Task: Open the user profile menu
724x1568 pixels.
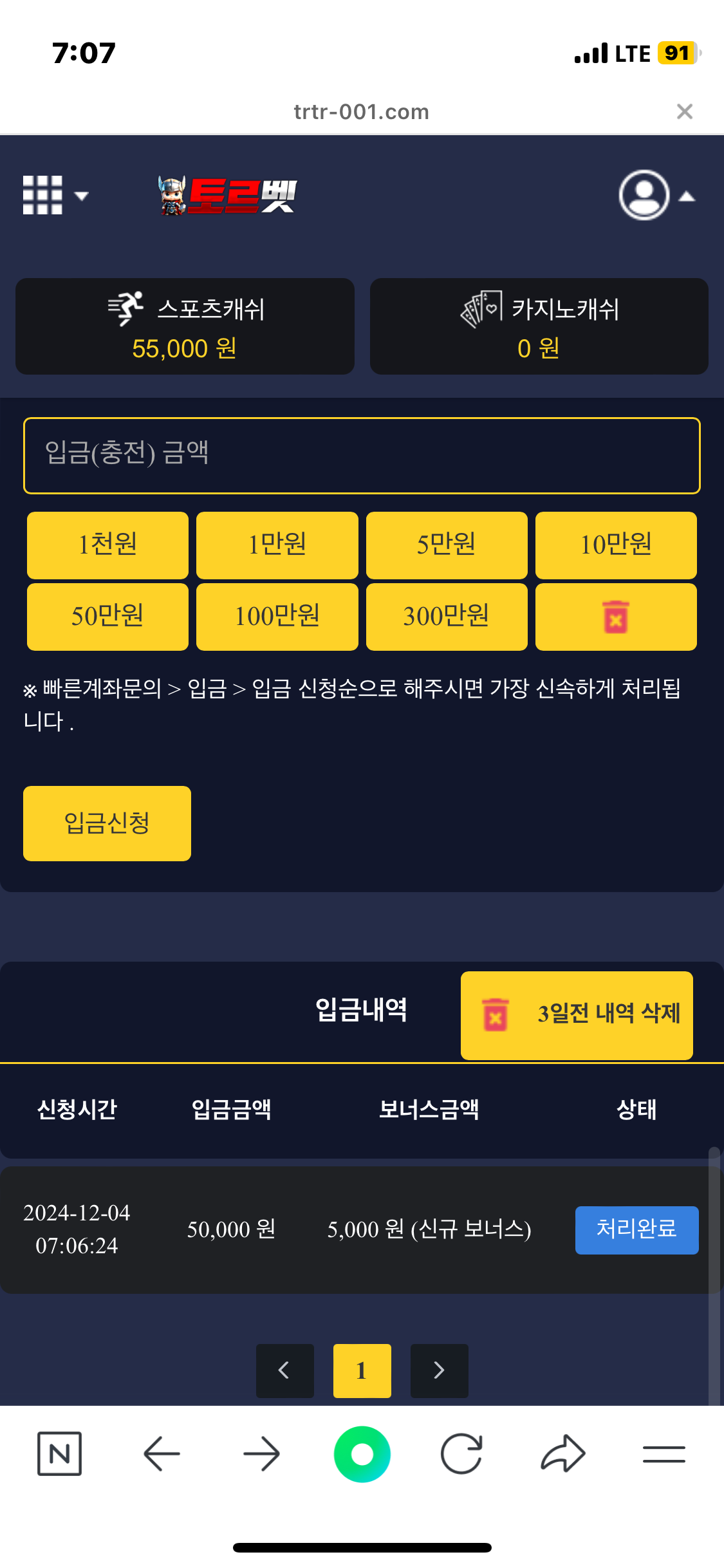Action: [x=656, y=195]
